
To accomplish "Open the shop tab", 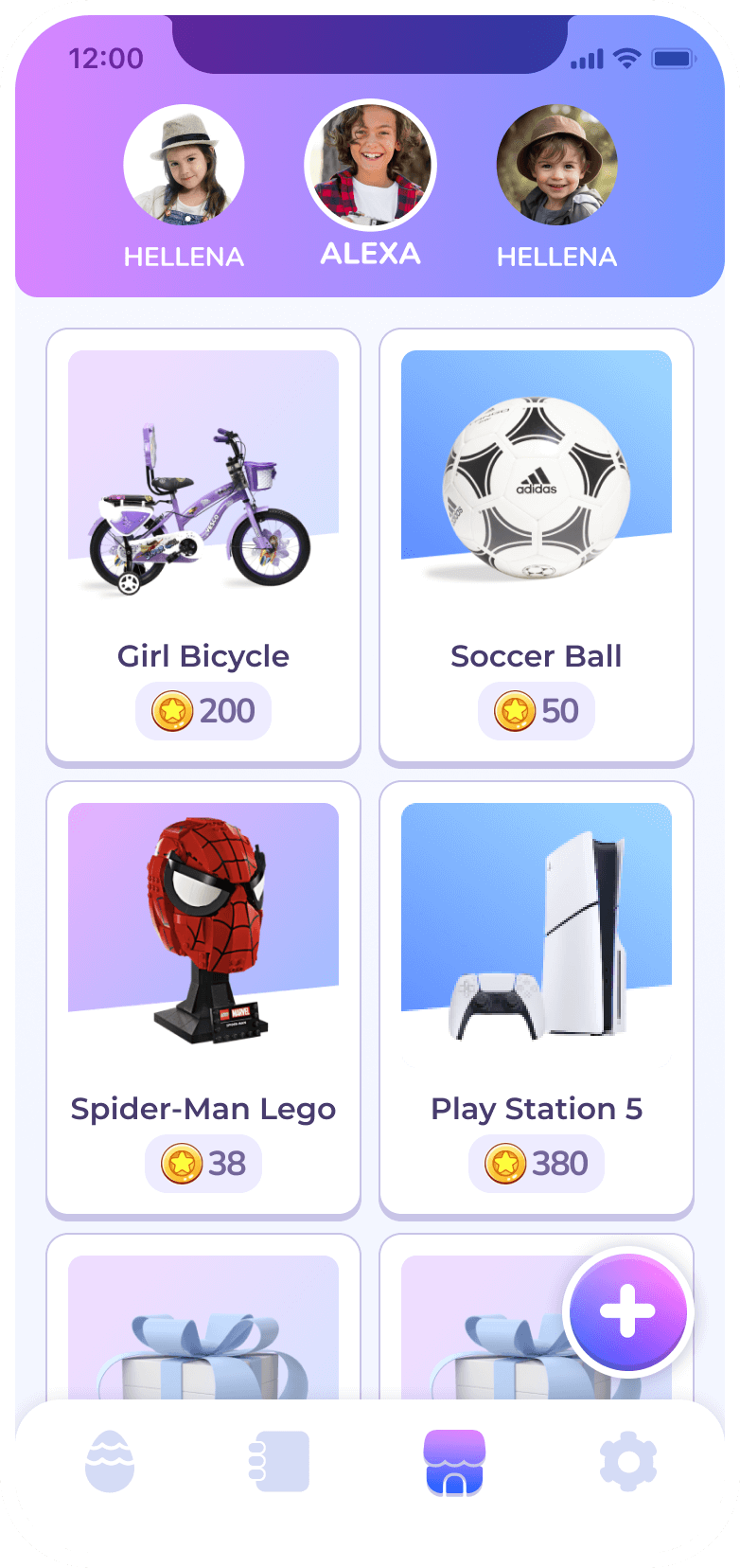I will tap(454, 1461).
